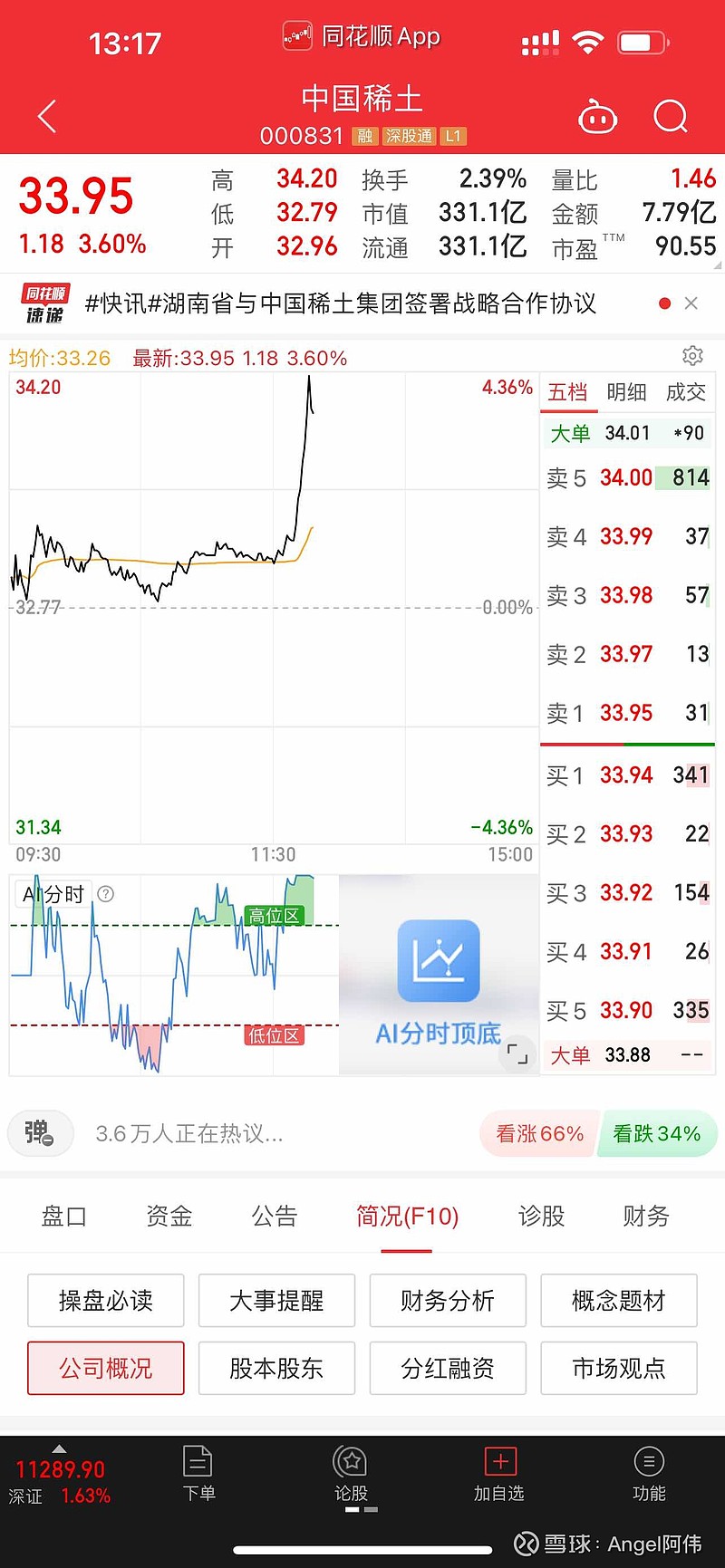Open chart settings gear
This screenshot has width=725, height=1568.
pos(692,356)
